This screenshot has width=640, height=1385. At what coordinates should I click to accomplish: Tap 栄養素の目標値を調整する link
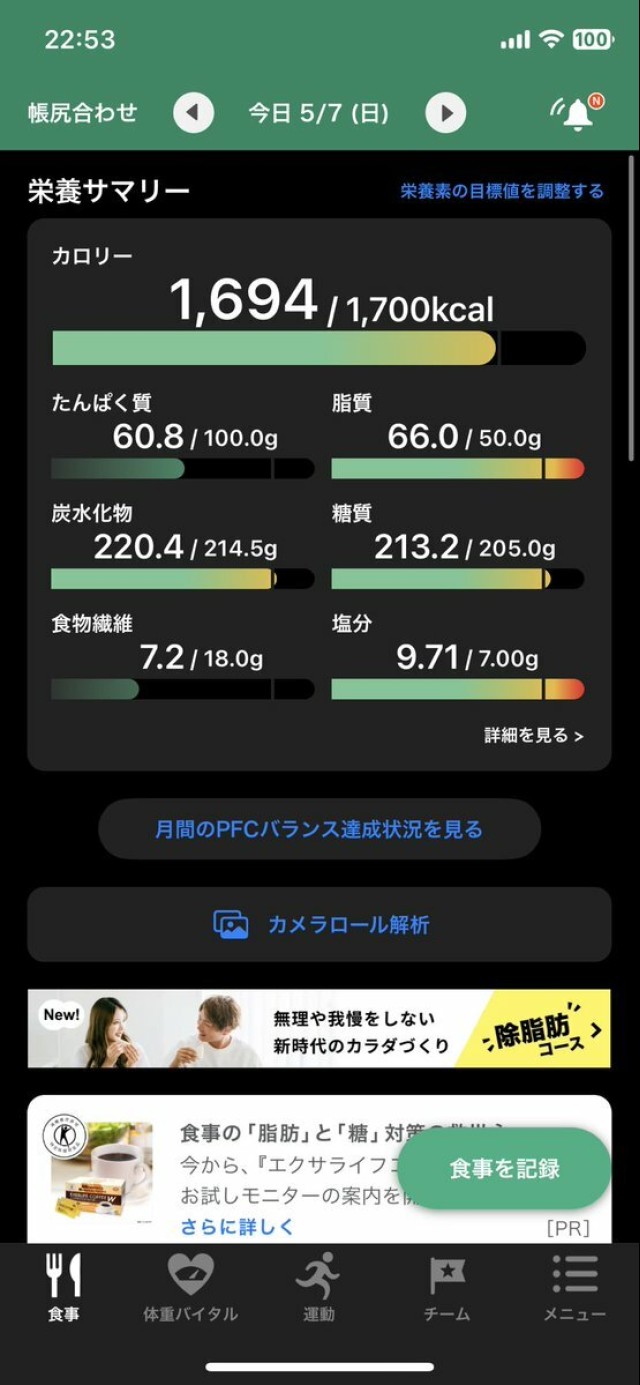(x=502, y=191)
